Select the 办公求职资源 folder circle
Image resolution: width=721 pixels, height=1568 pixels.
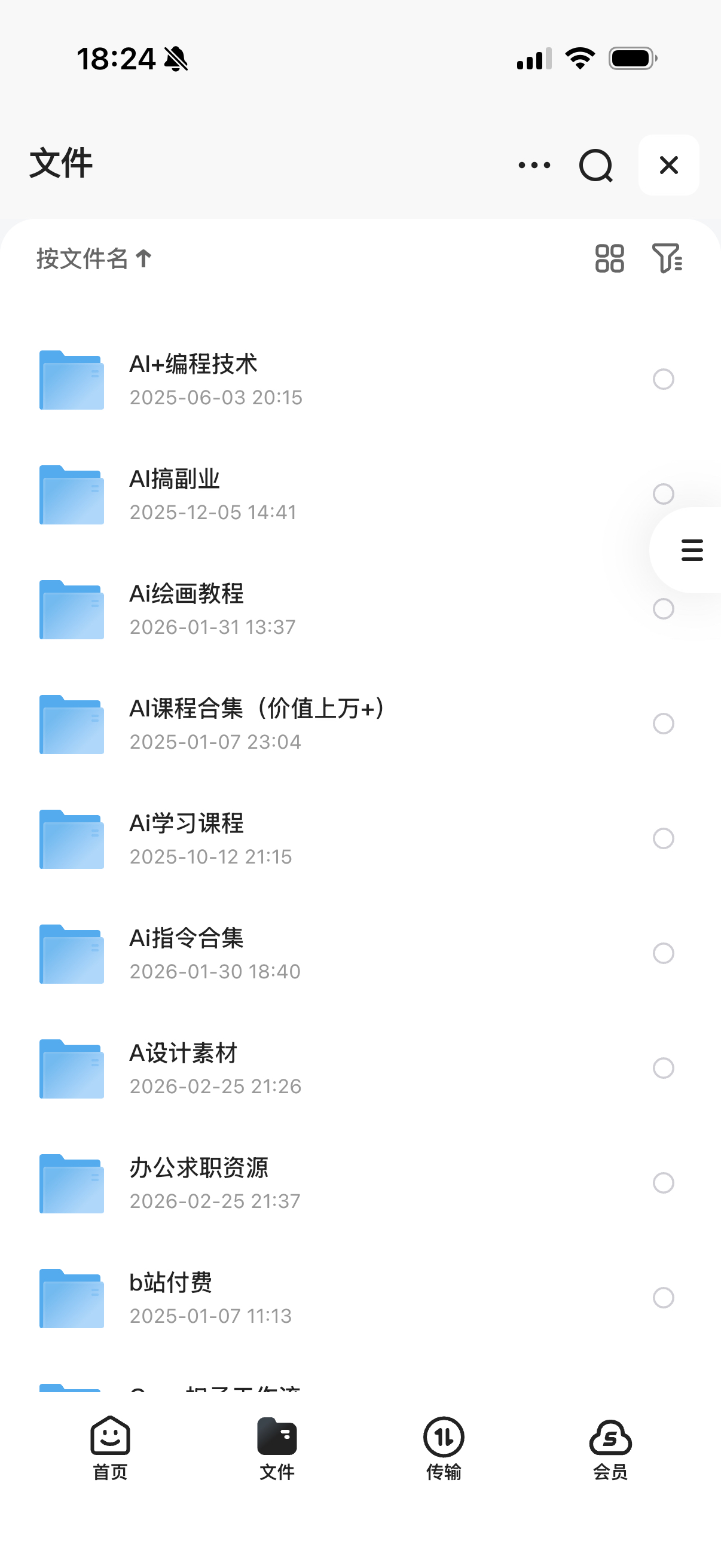point(663,1183)
